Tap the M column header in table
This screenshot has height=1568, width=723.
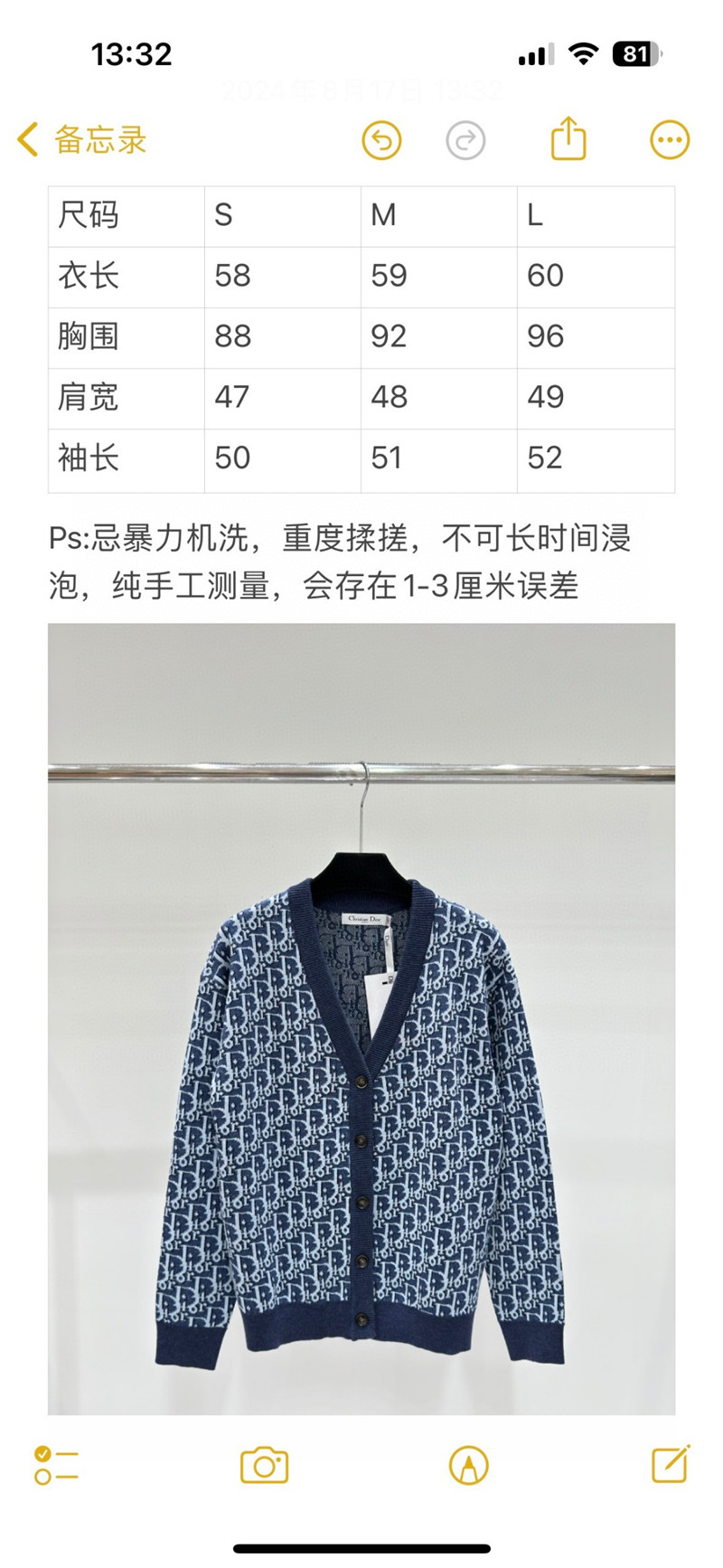point(384,216)
